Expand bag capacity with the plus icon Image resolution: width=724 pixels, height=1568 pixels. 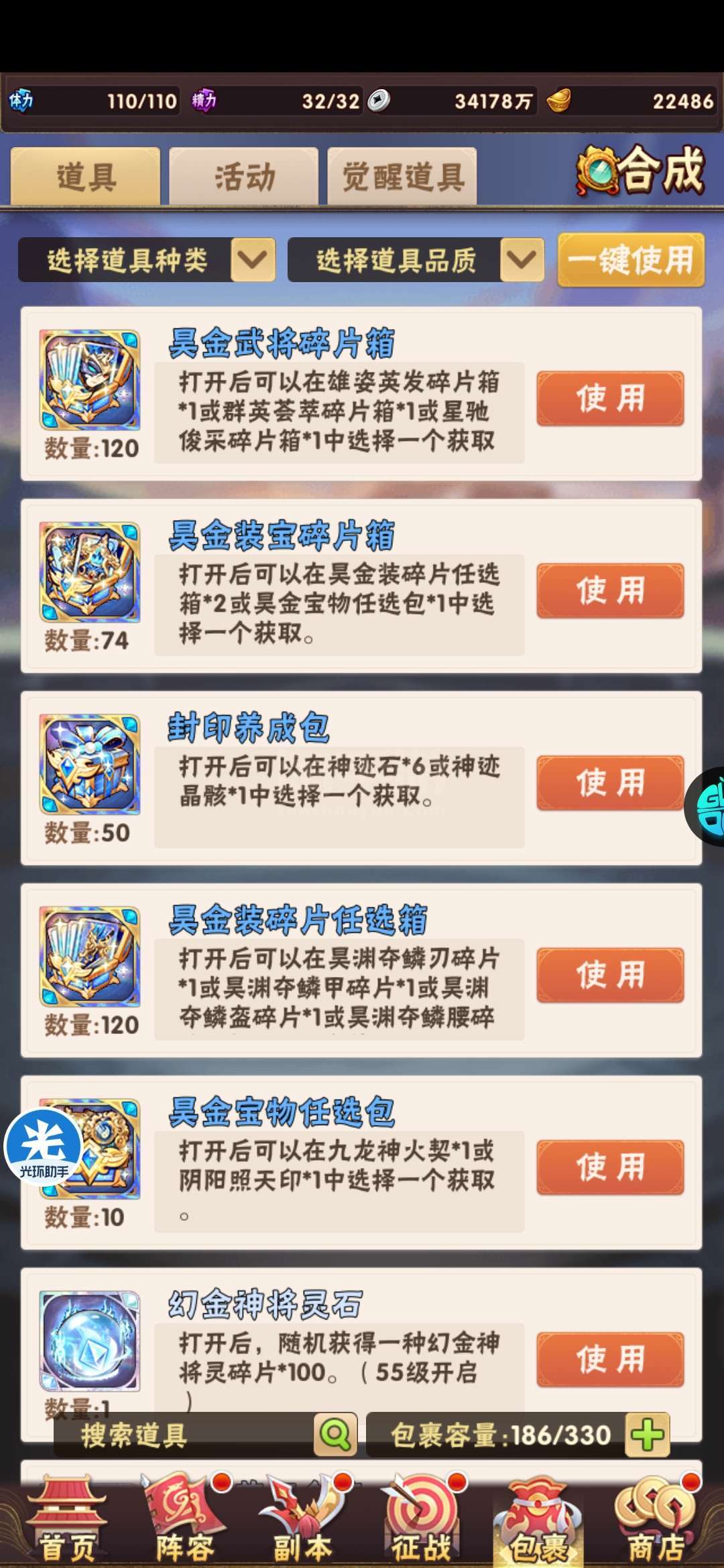(x=647, y=1435)
